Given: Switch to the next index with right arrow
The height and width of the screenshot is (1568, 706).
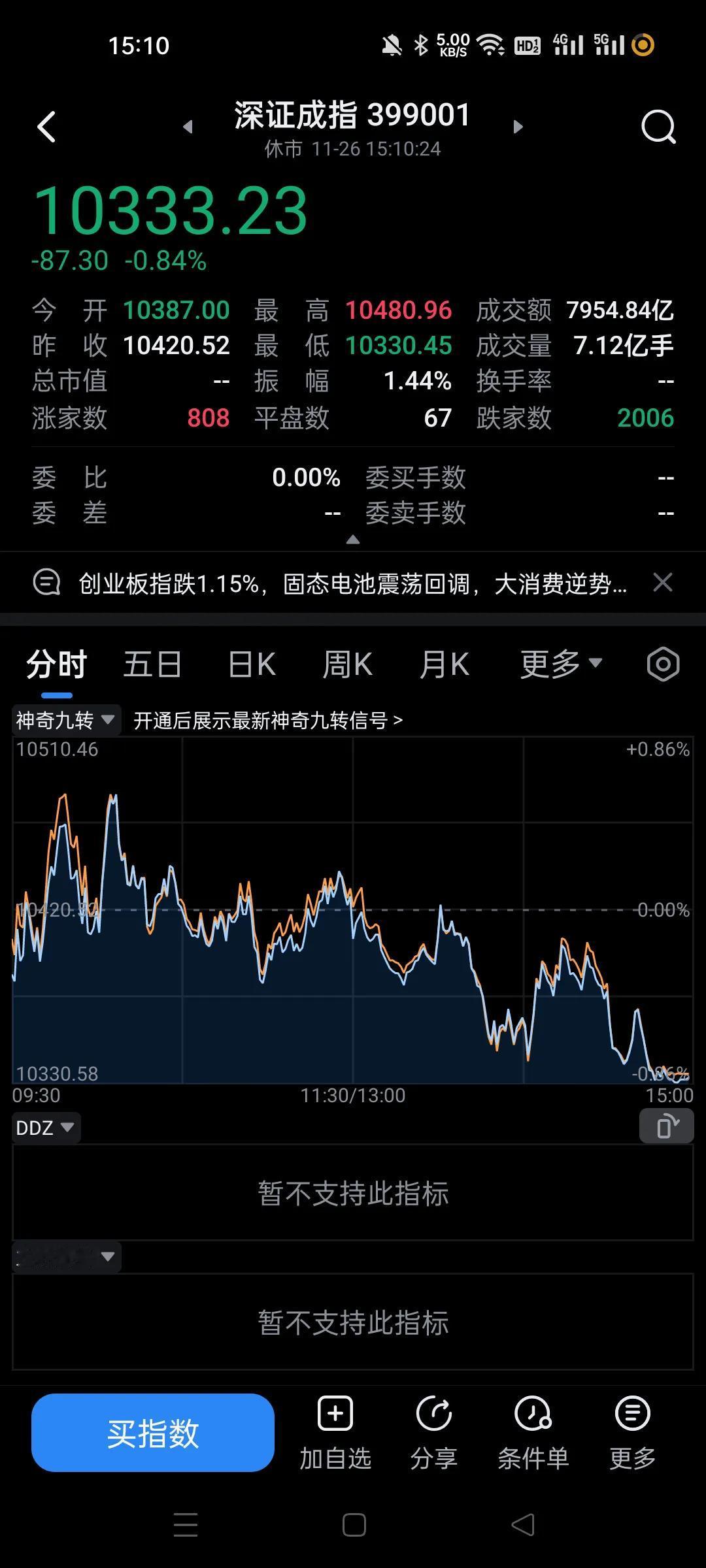Looking at the screenshot, I should coord(518,127).
